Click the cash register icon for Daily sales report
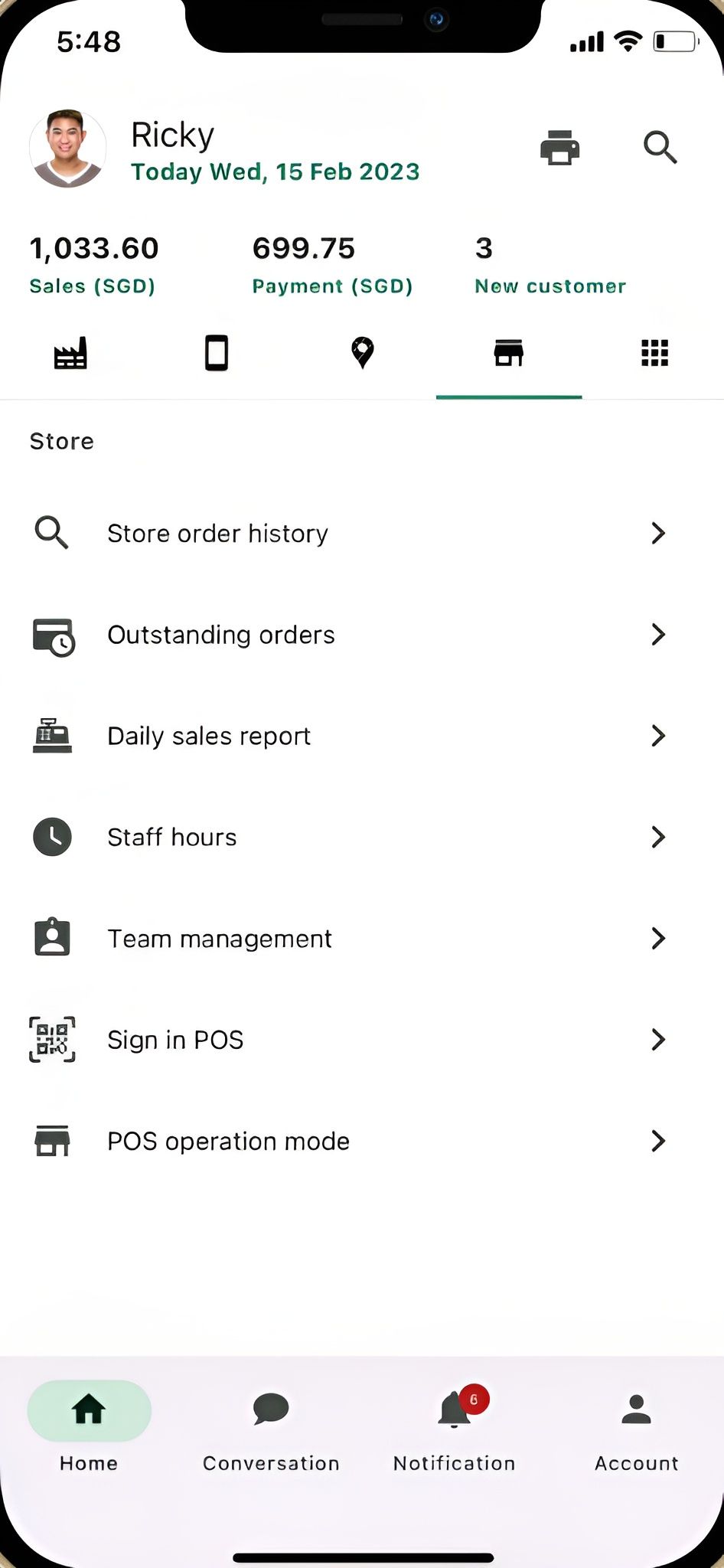The height and width of the screenshot is (1568, 724). (51, 735)
